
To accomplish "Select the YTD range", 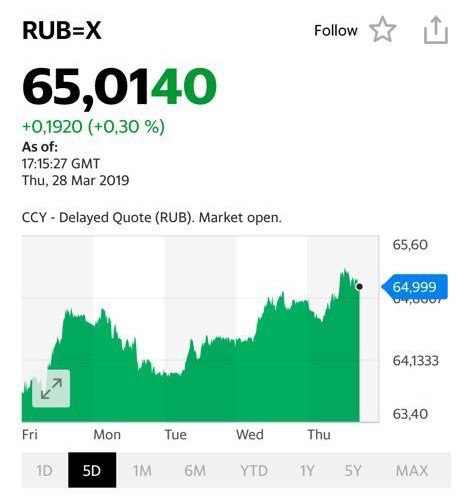I will tap(254, 471).
